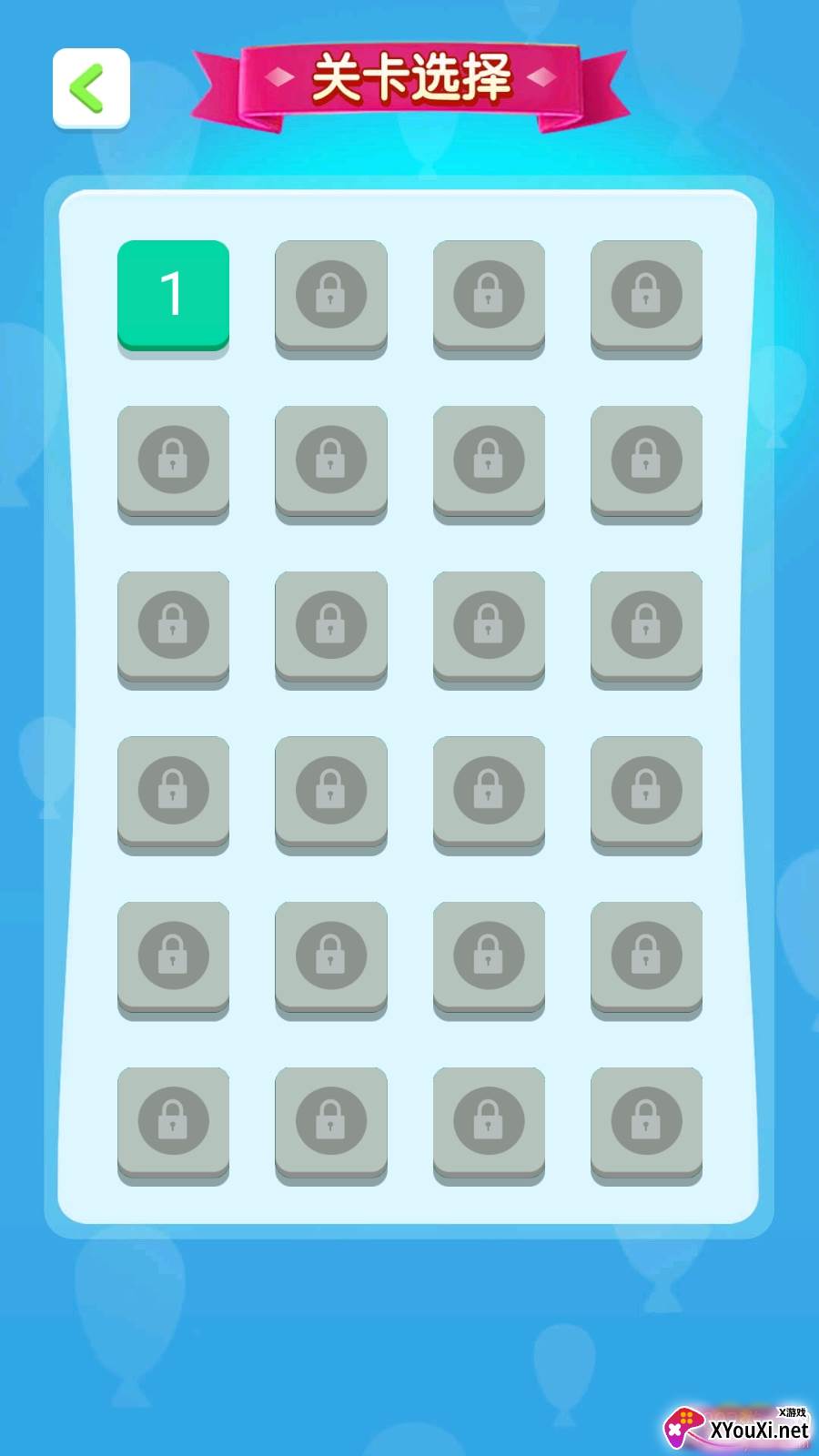The height and width of the screenshot is (1456, 819).
Task: Tap the third lock icon in row four
Action: 489,790
